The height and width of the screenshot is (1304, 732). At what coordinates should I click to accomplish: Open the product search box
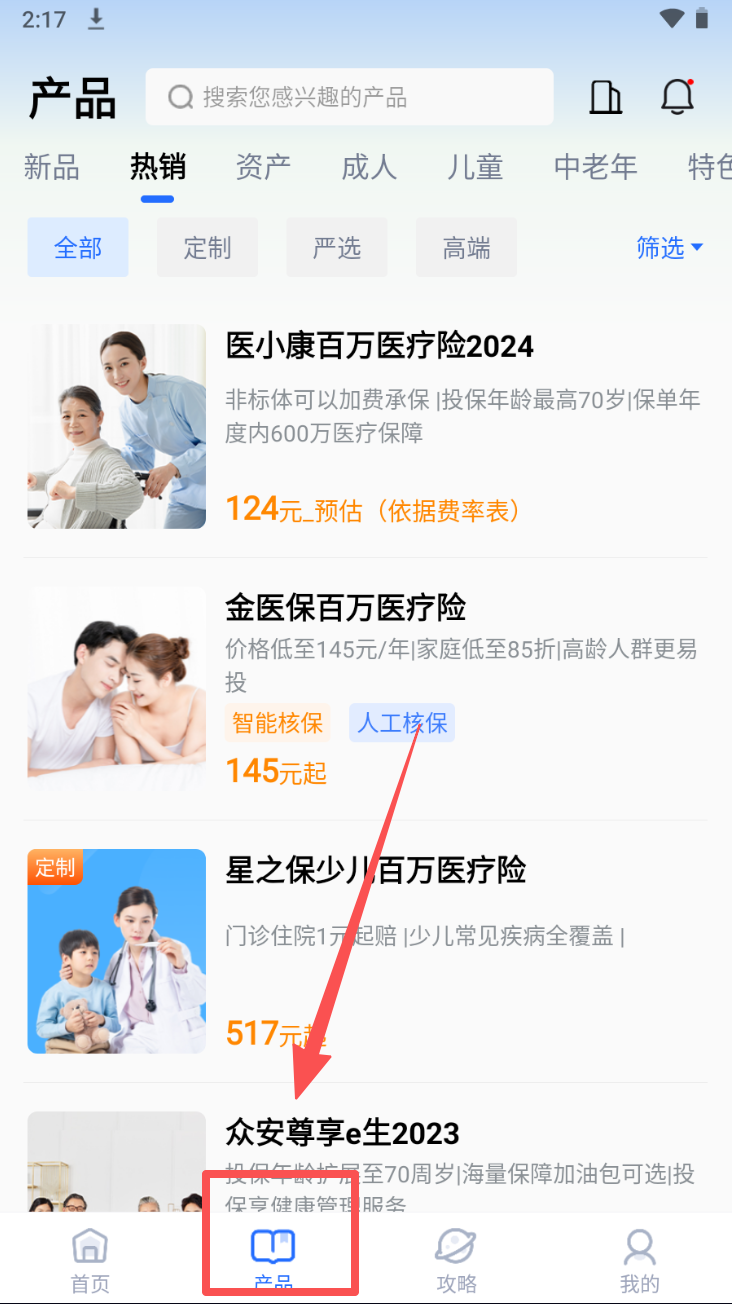(349, 97)
